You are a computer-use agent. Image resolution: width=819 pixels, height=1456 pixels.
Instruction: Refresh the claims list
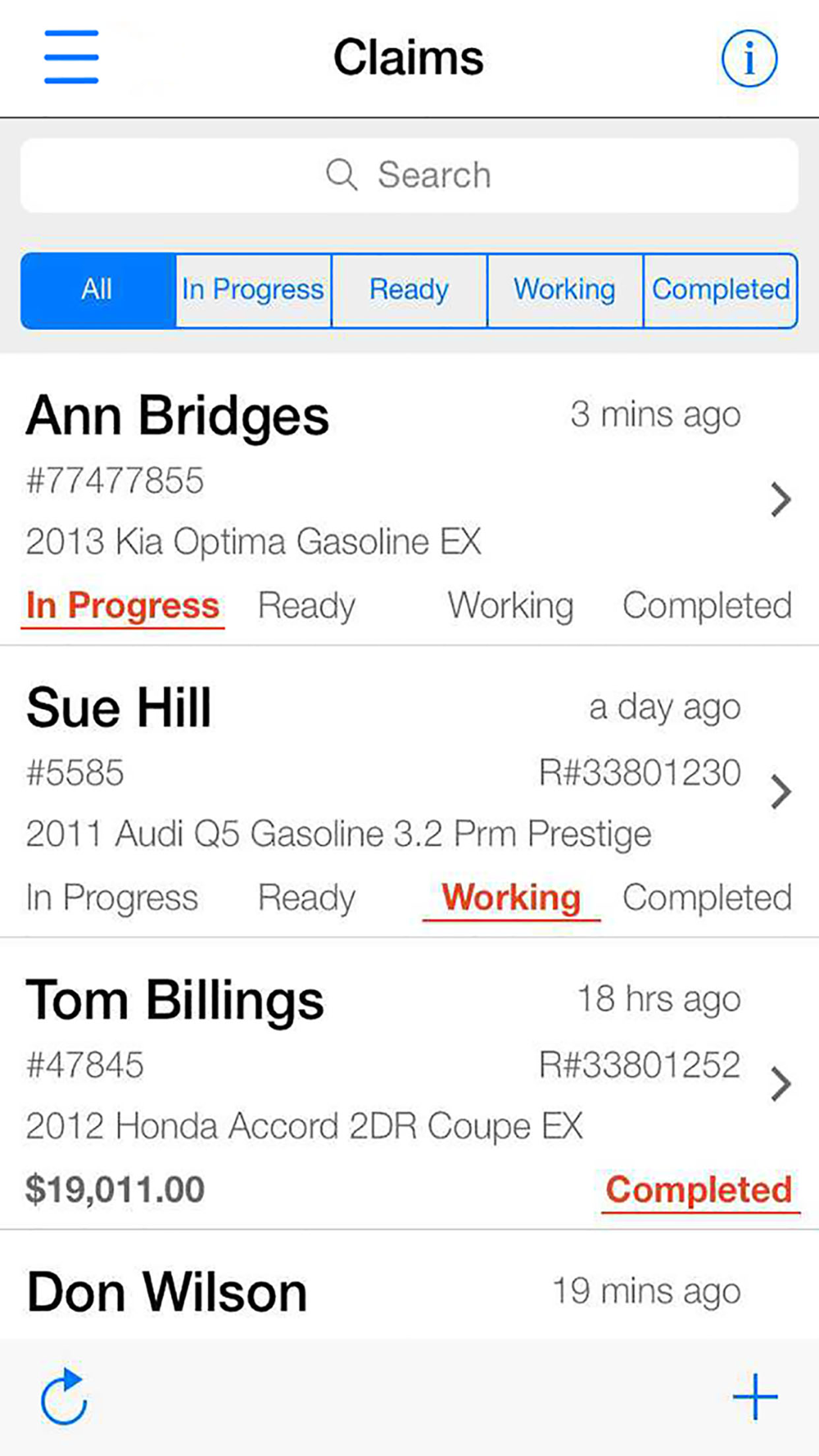[64, 1396]
